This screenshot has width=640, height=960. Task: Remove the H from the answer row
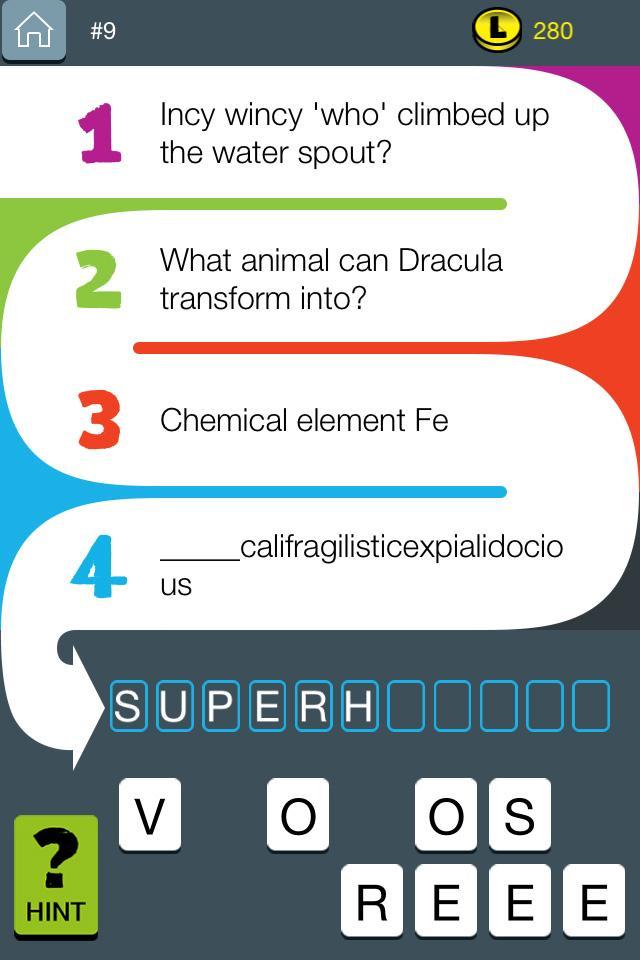coord(359,706)
